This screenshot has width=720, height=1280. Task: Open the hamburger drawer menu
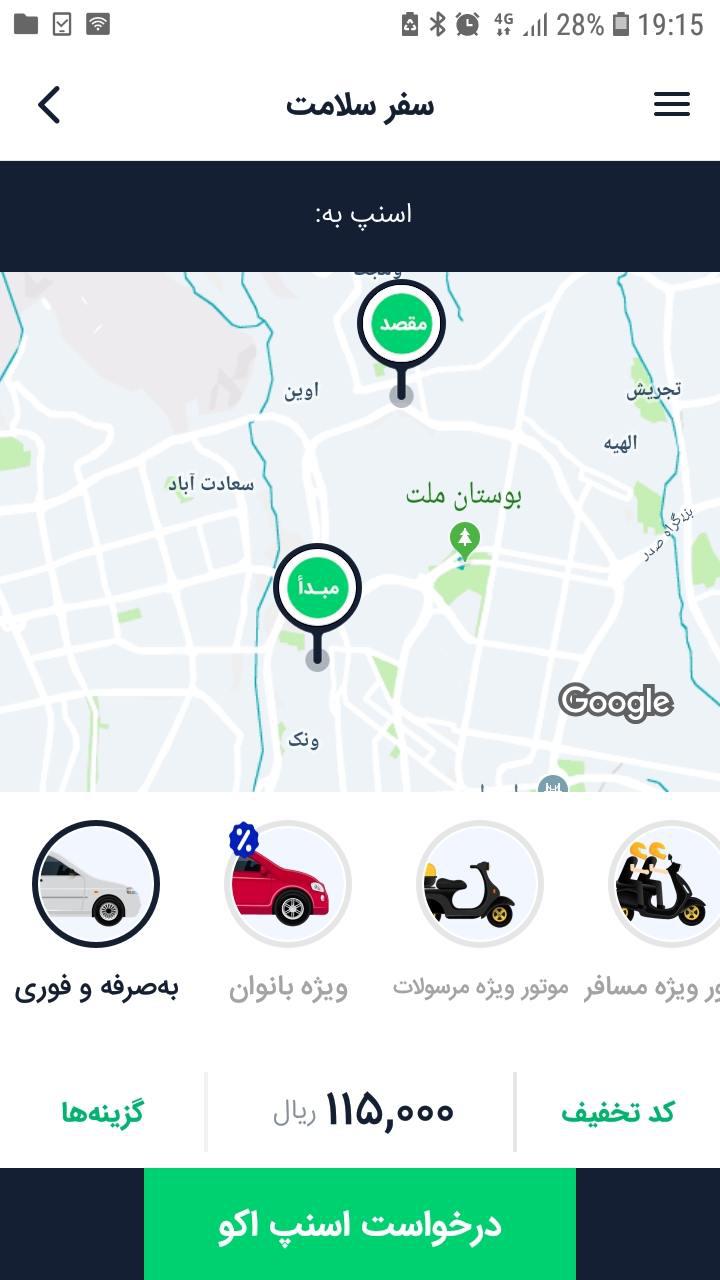coord(671,104)
